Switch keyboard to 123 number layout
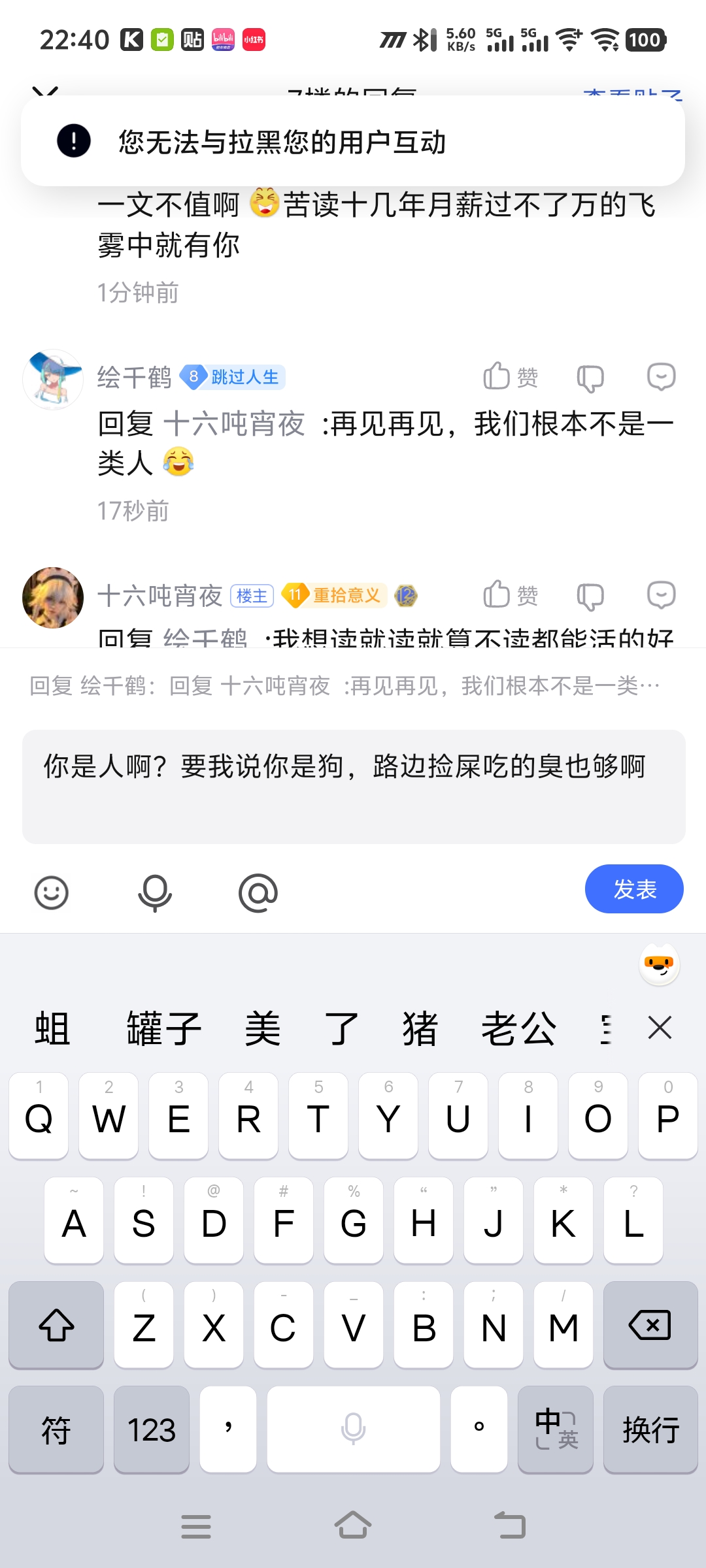 [151, 1429]
